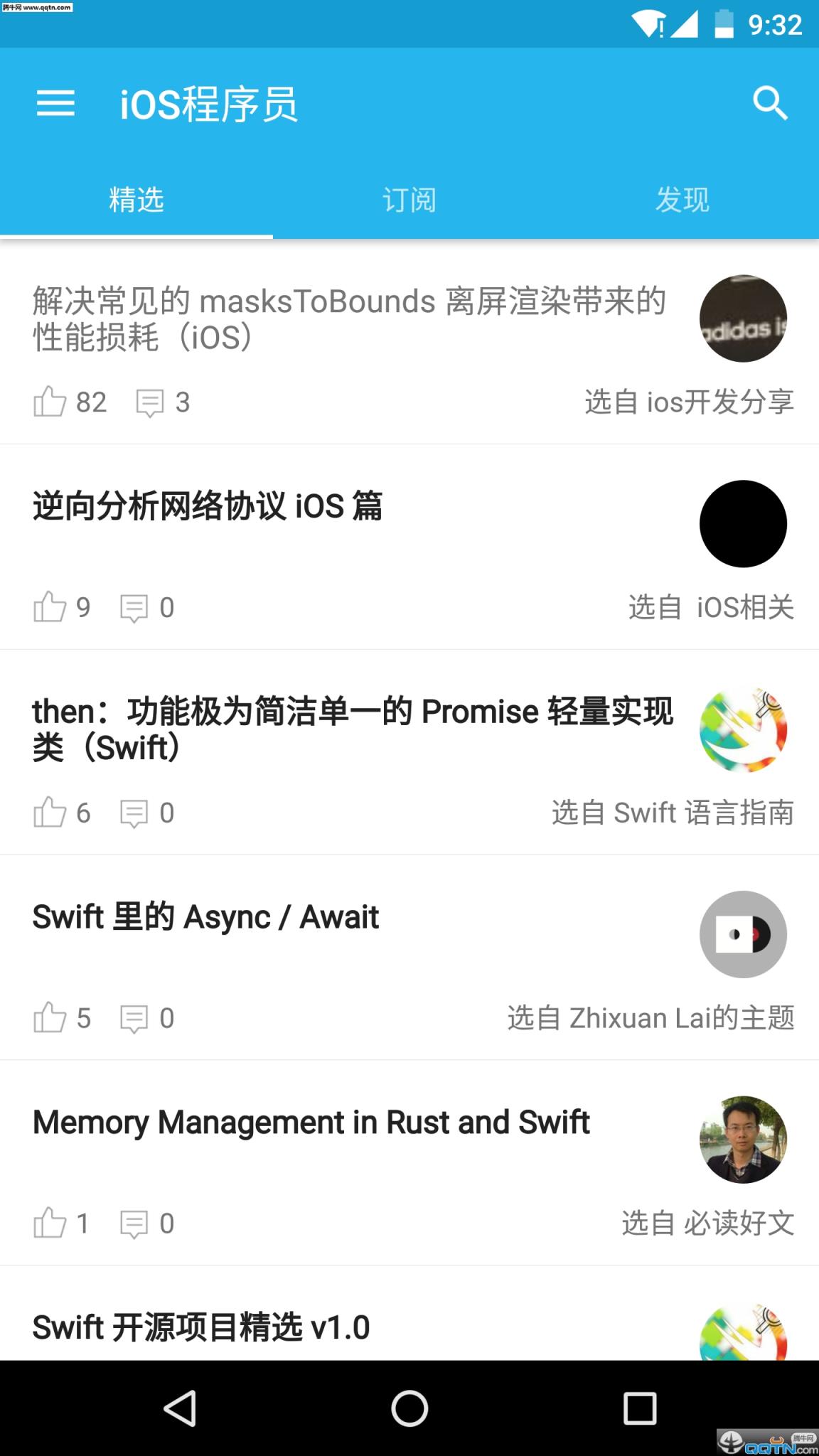819x1456 pixels.
Task: Open the masksToBounds article avatar thumbnail
Action: pyautogui.click(x=743, y=318)
